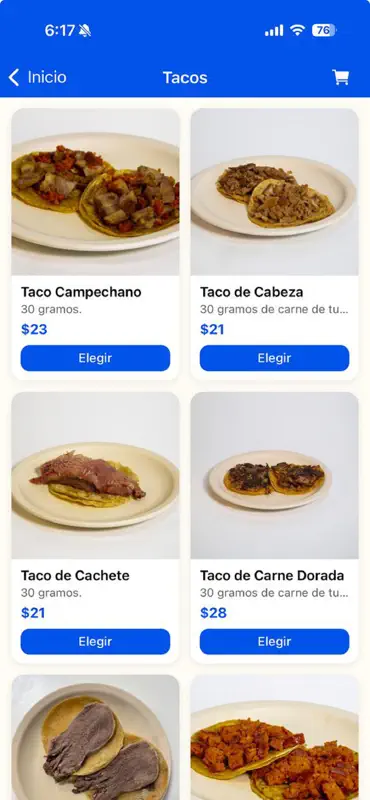Open the Taco Campechano product photo
370x800 pixels.
pos(95,192)
